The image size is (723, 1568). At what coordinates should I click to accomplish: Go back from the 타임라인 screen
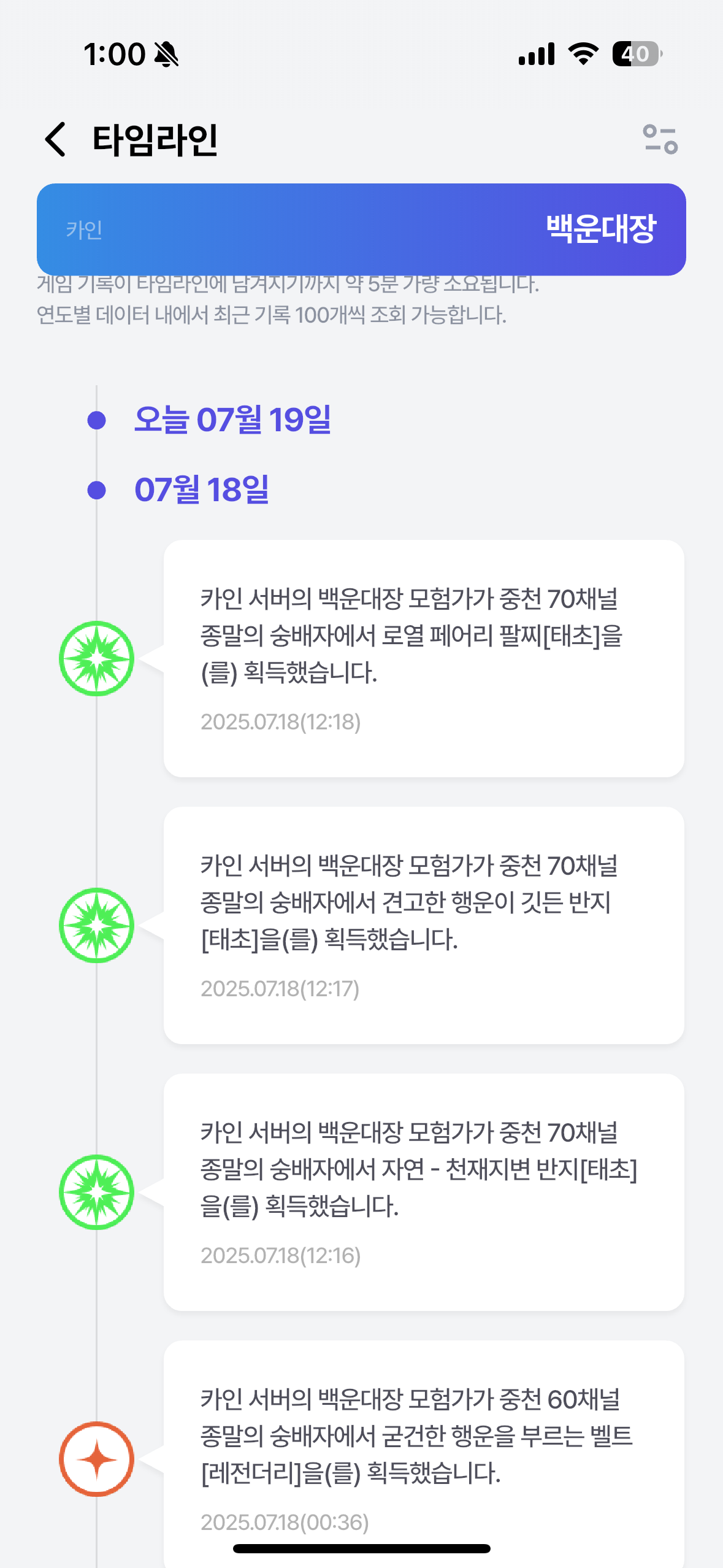[x=56, y=139]
